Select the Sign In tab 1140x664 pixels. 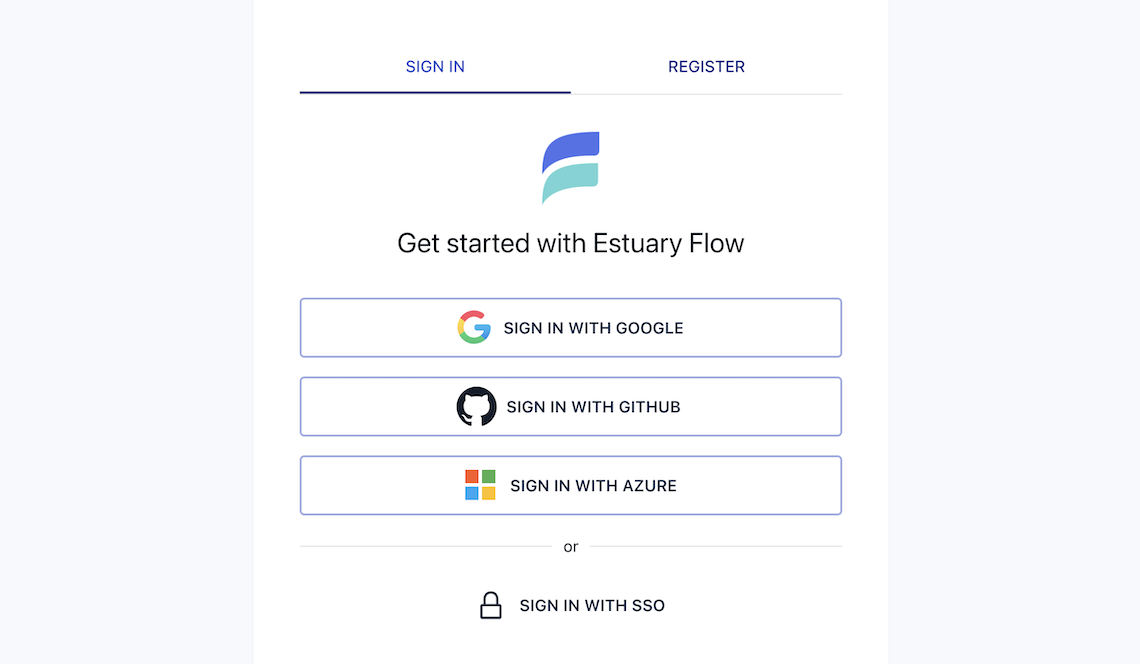point(435,67)
